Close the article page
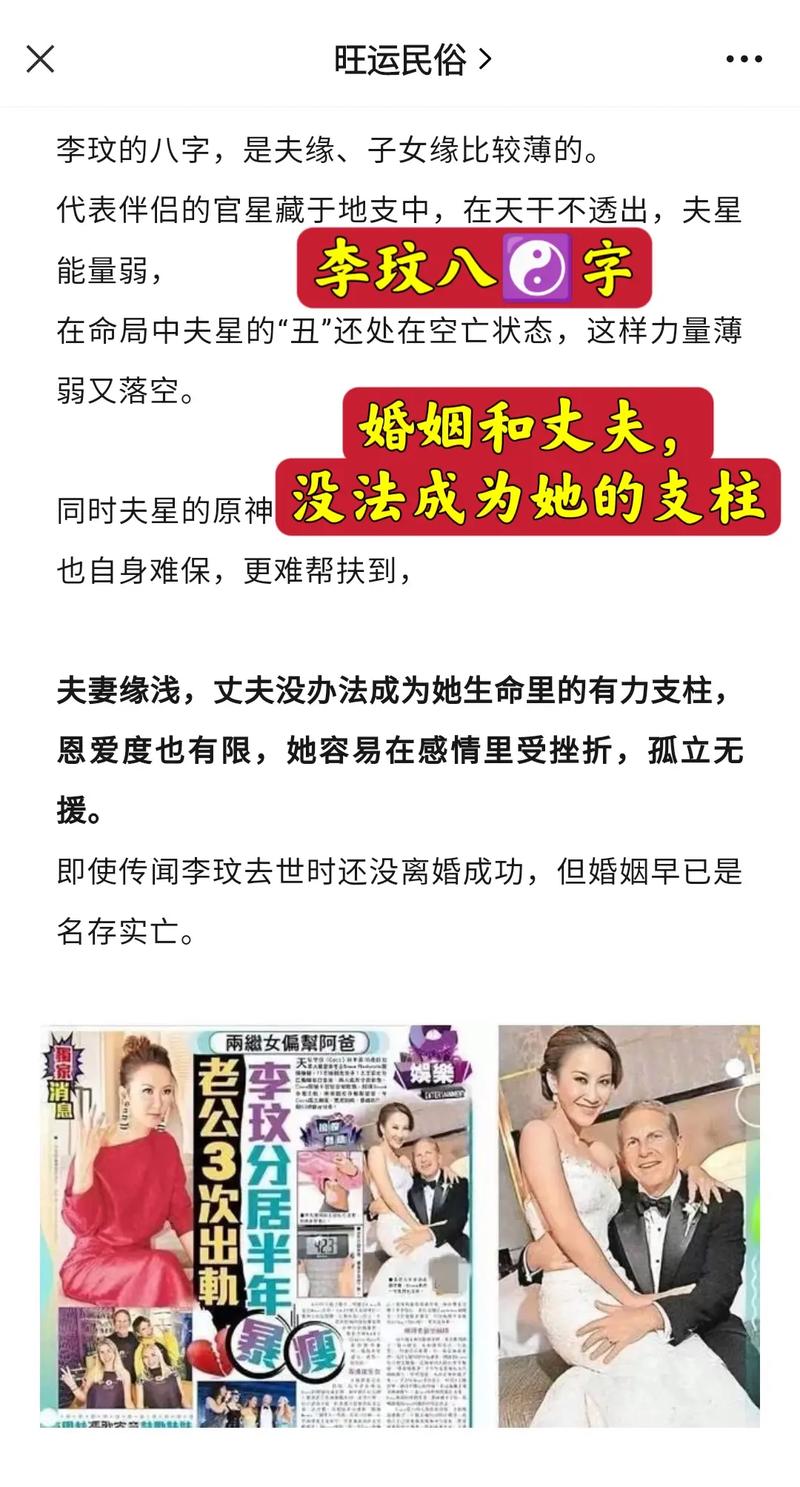Image resolution: width=800 pixels, height=1487 pixels. click(40, 59)
